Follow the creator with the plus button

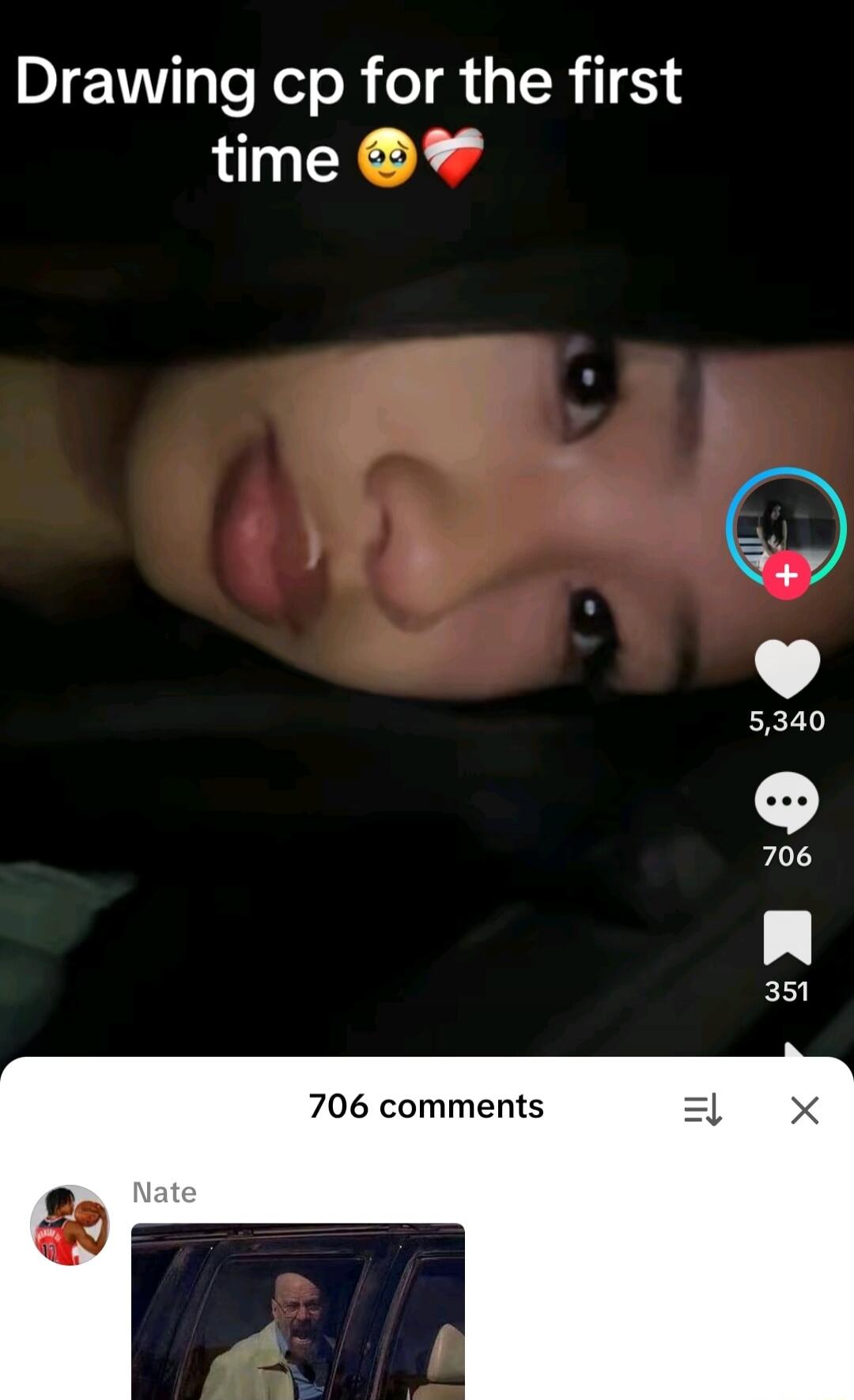coord(786,575)
